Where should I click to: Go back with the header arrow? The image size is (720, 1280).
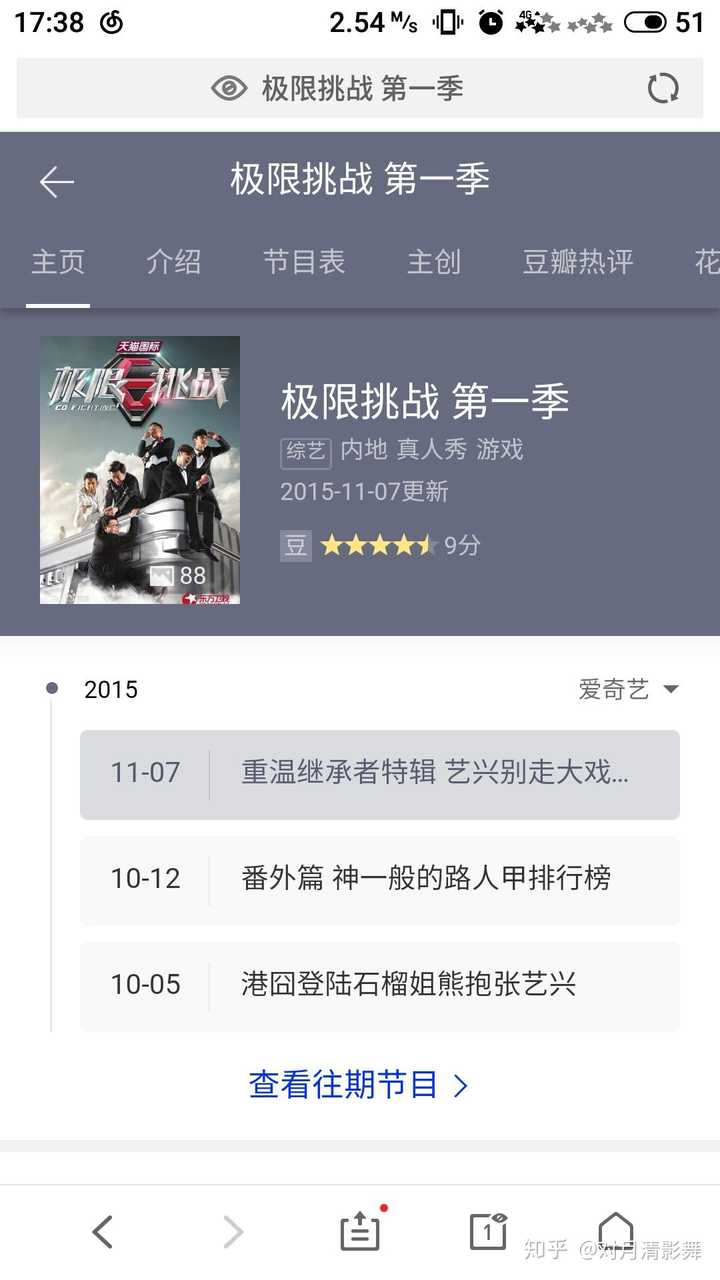pos(57,182)
